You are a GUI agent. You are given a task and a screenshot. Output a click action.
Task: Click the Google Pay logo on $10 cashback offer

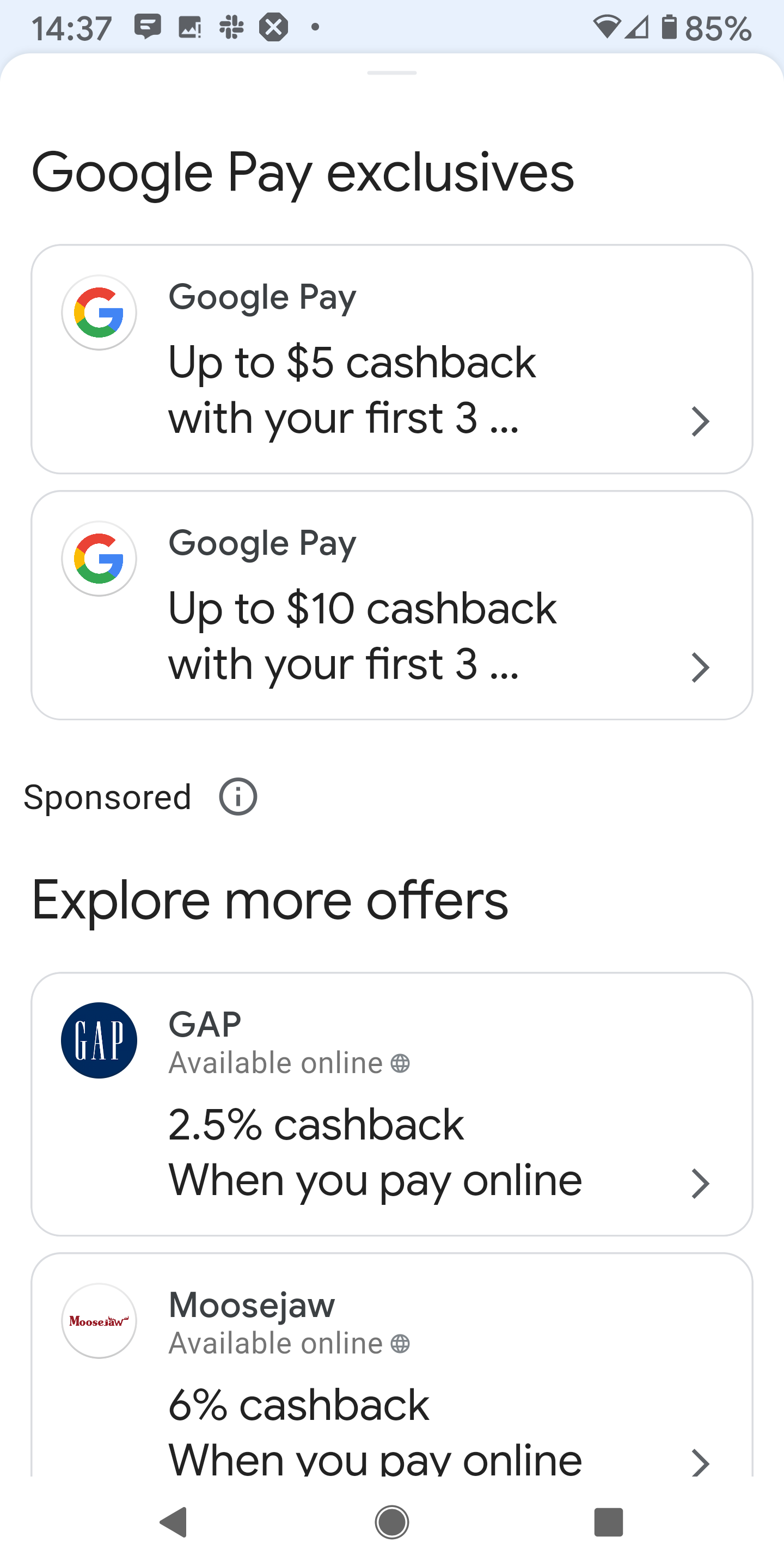point(99,558)
